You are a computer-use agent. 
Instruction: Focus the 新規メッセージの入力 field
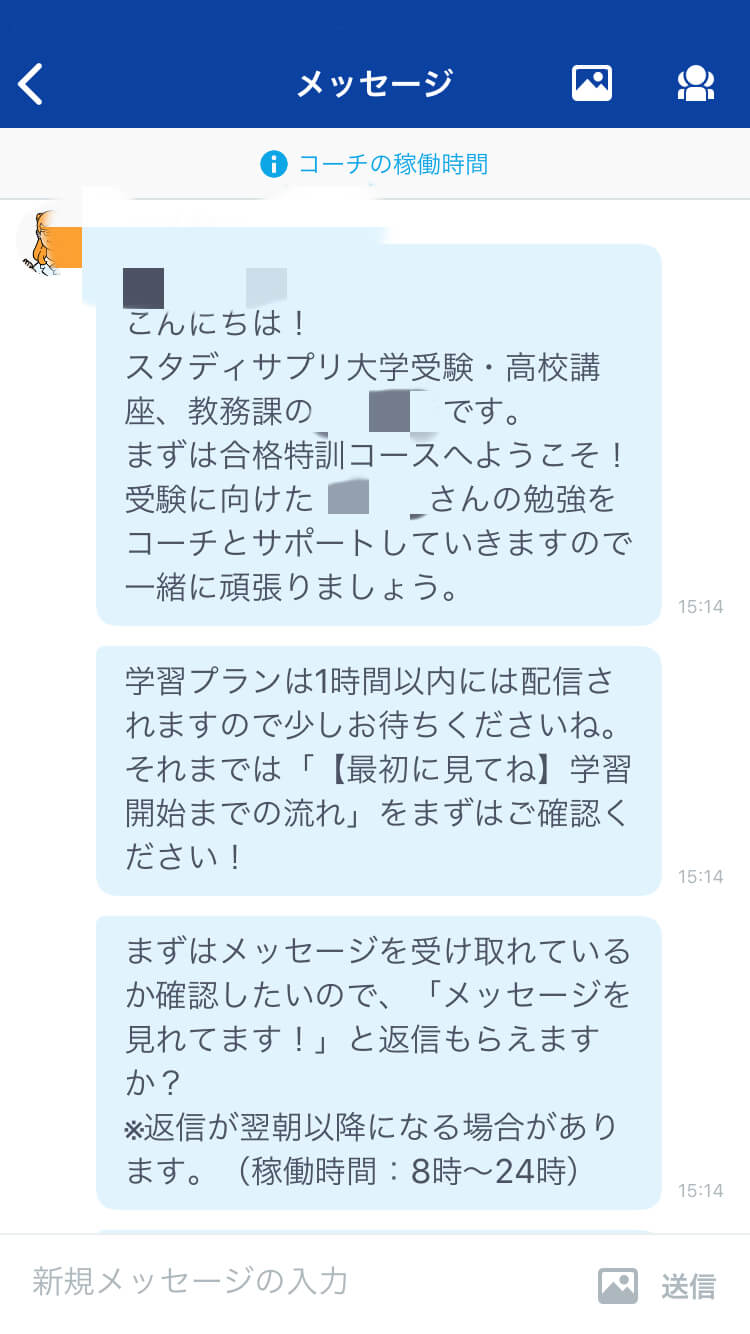tap(300, 1282)
